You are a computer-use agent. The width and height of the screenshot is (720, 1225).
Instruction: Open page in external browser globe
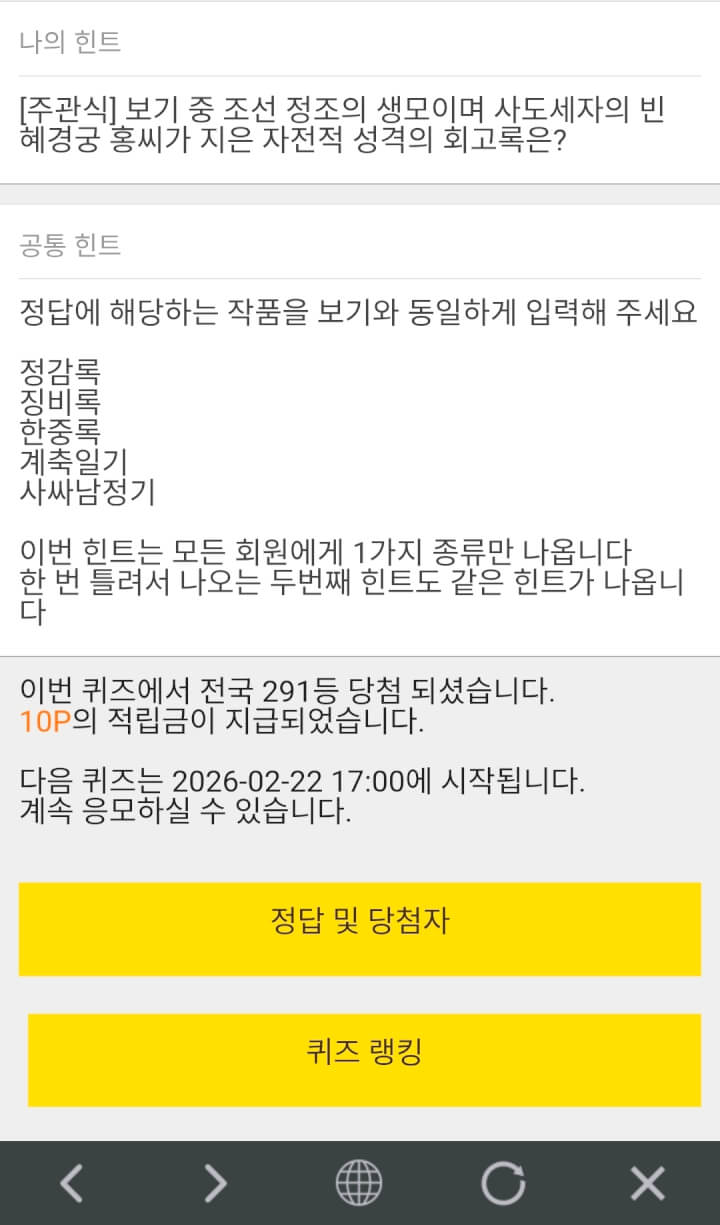click(359, 1184)
